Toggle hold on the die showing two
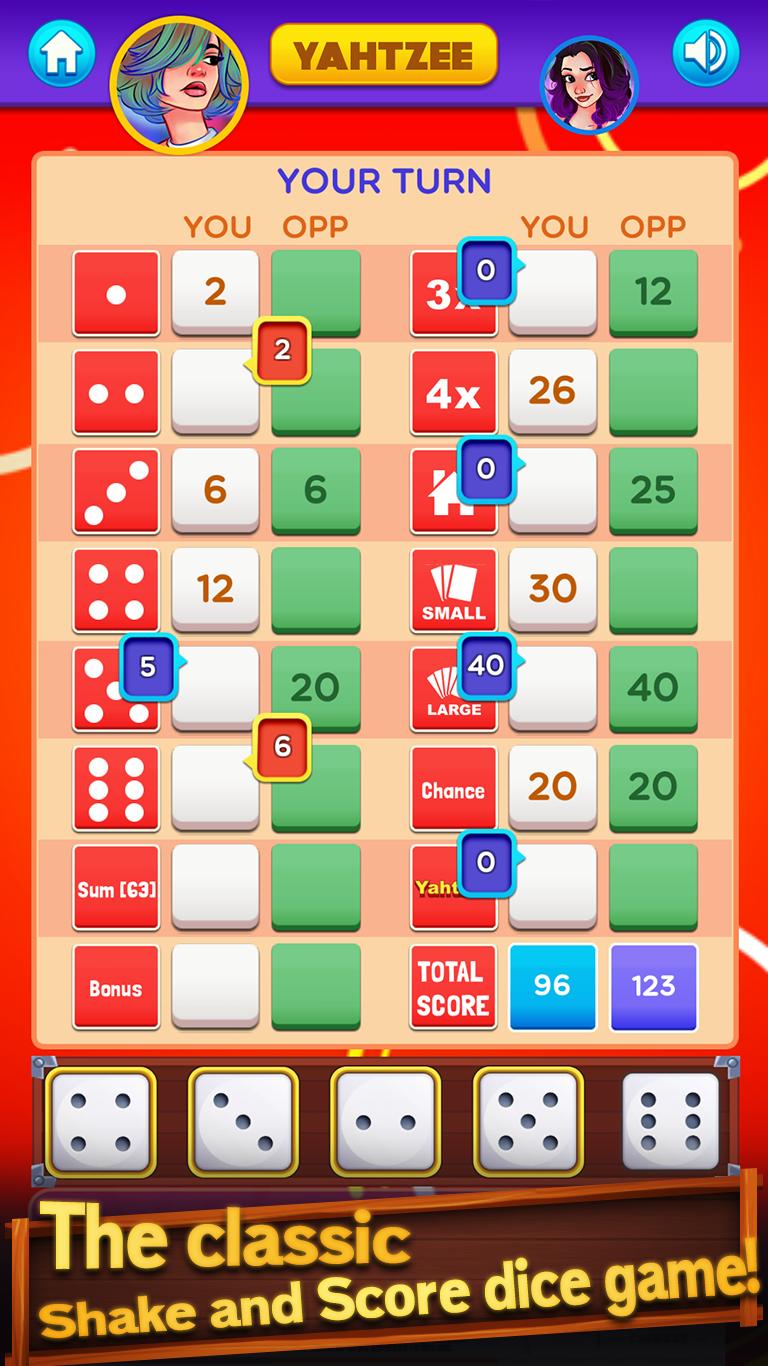Screen dimensions: 768x1366 point(385,1120)
